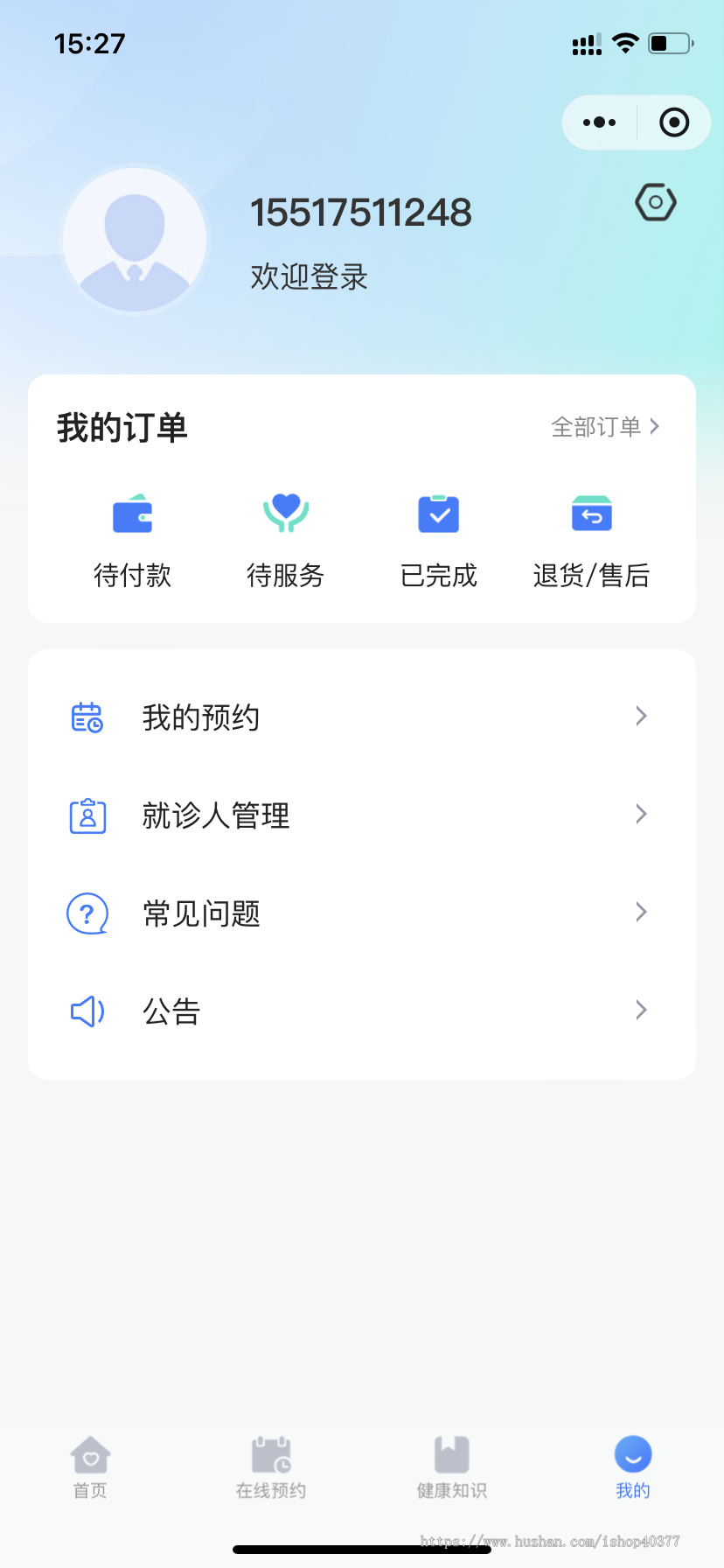The image size is (724, 1568).
Task: Expand the 公告 row chevron
Action: (641, 1010)
